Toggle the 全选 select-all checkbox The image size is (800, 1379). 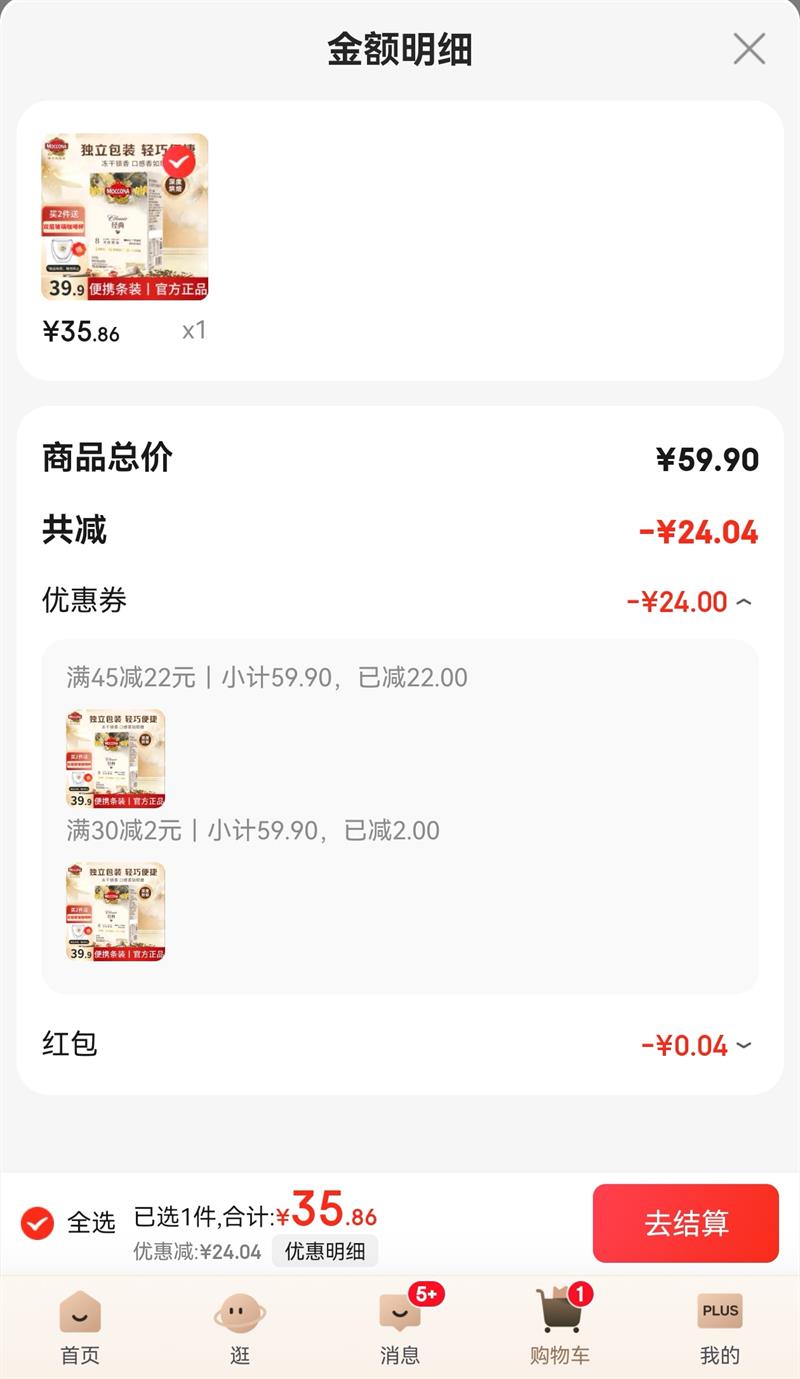(38, 1222)
